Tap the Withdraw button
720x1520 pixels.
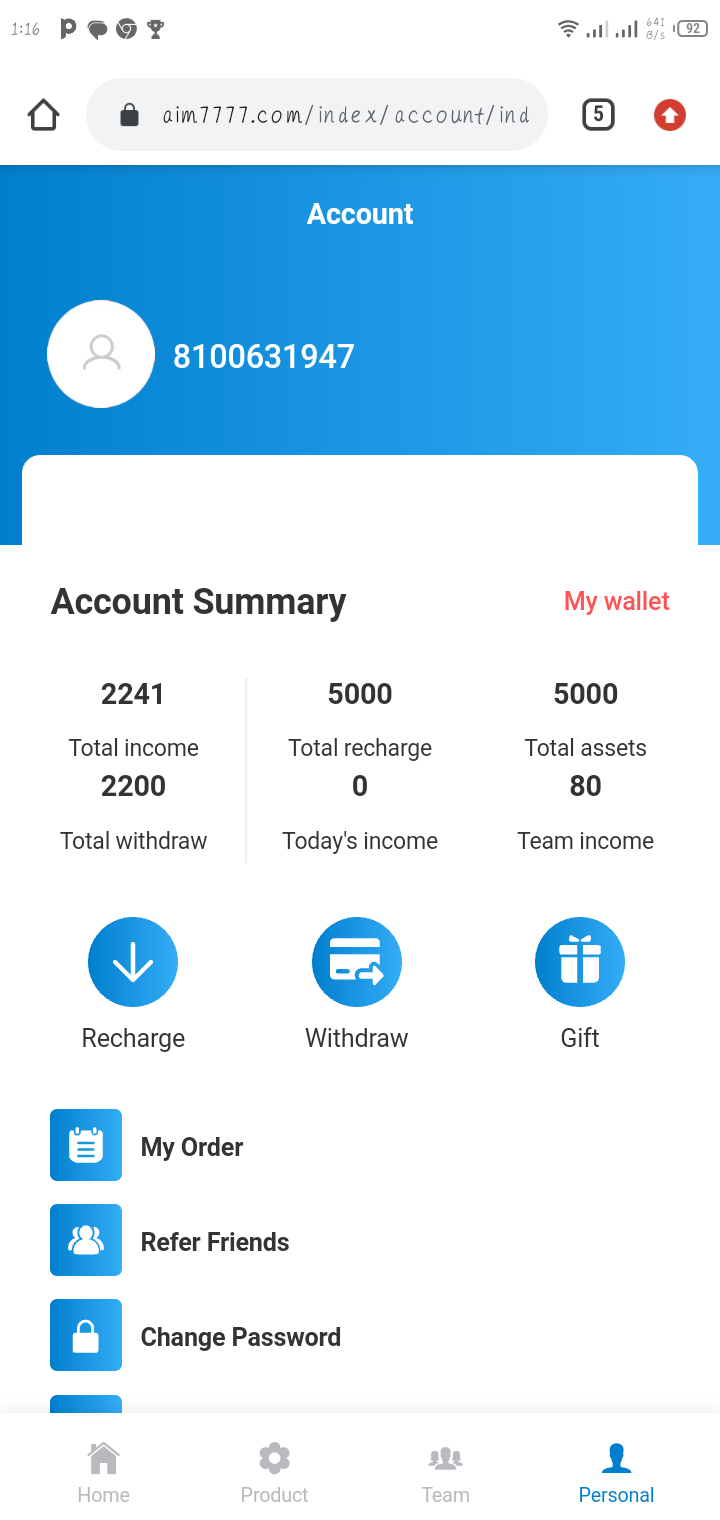[357, 963]
